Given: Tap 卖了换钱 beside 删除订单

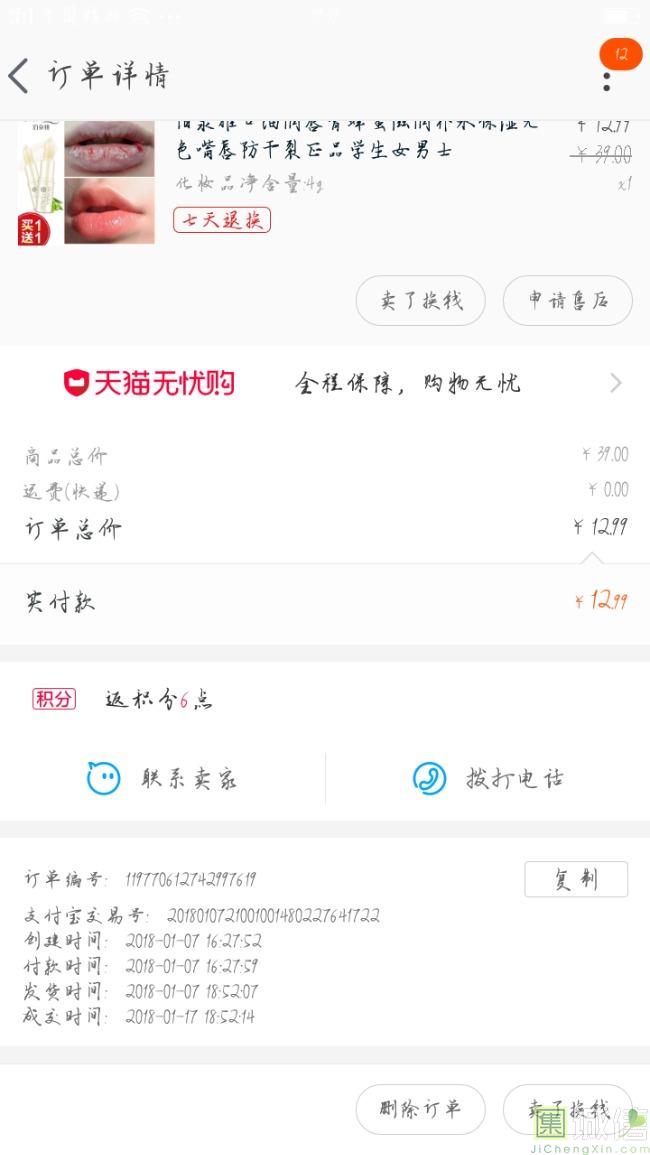Looking at the screenshot, I should tap(567, 1109).
